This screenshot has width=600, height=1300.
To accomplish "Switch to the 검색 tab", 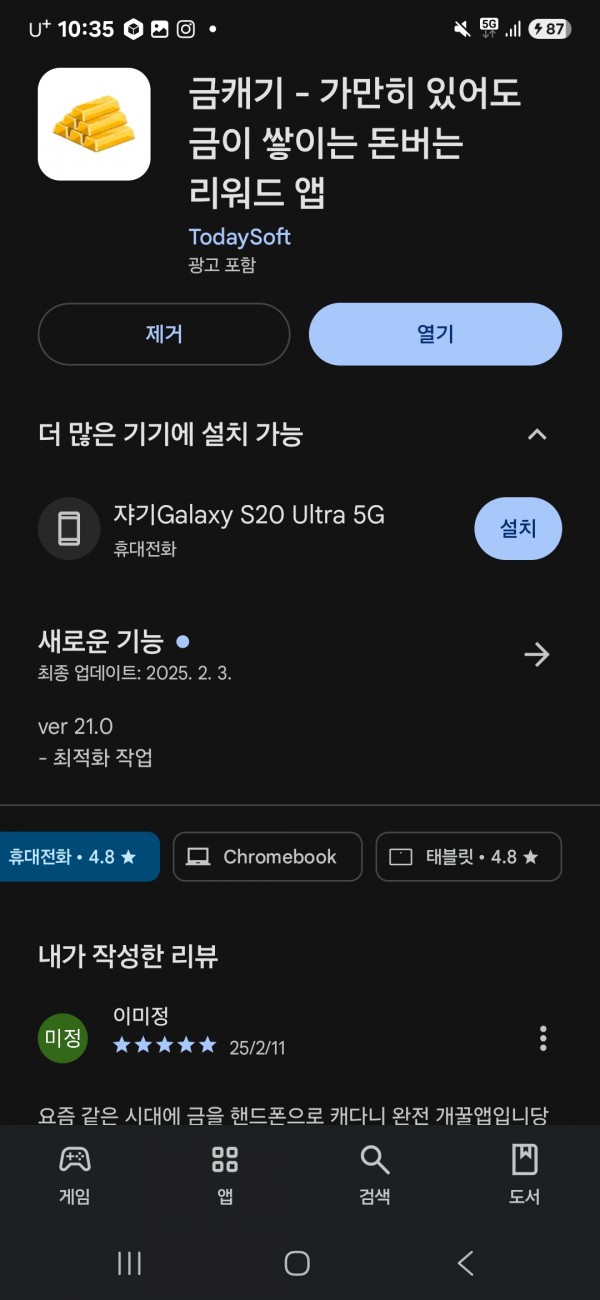I will [375, 1175].
